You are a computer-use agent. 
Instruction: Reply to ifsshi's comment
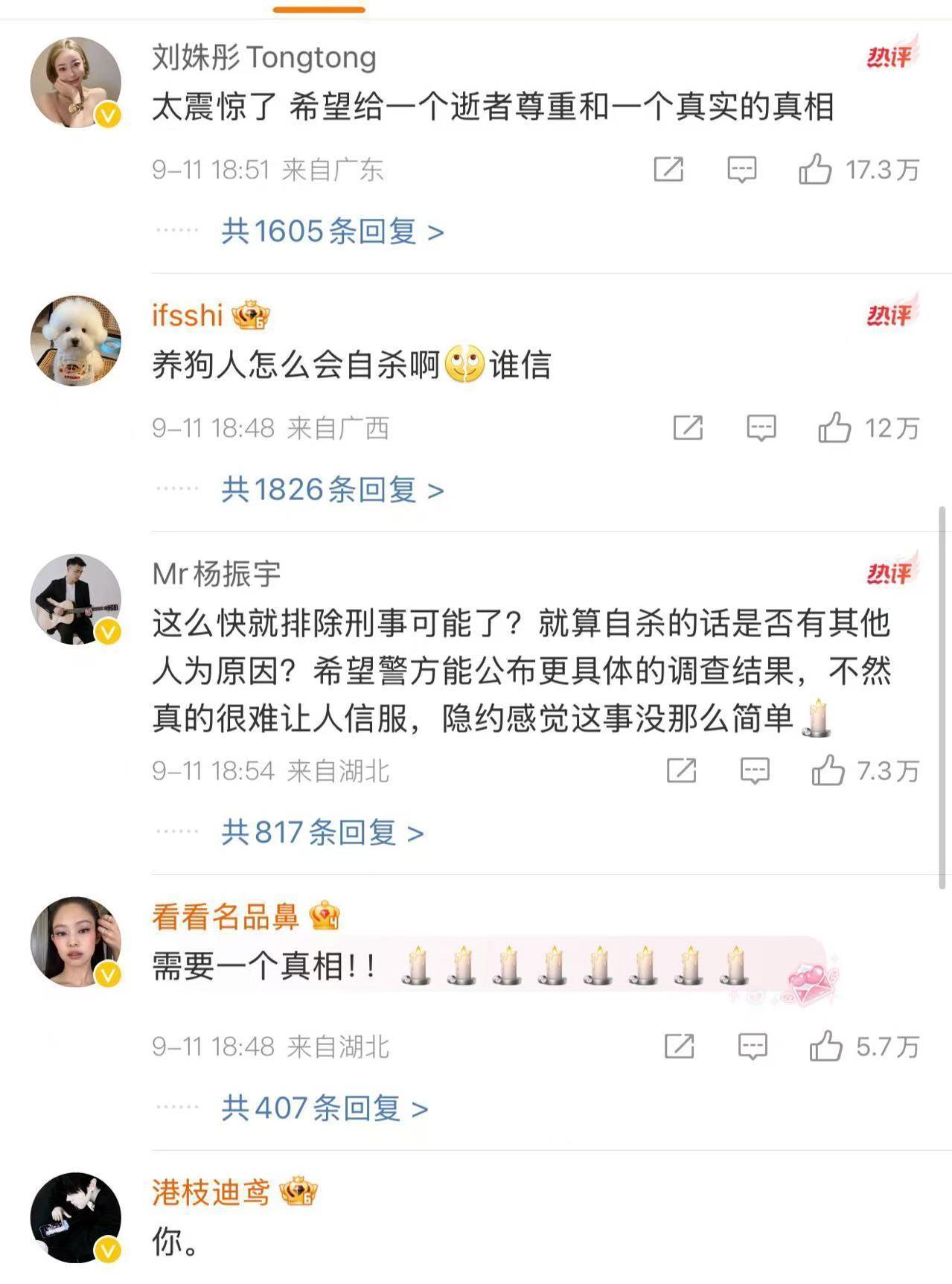(x=761, y=428)
